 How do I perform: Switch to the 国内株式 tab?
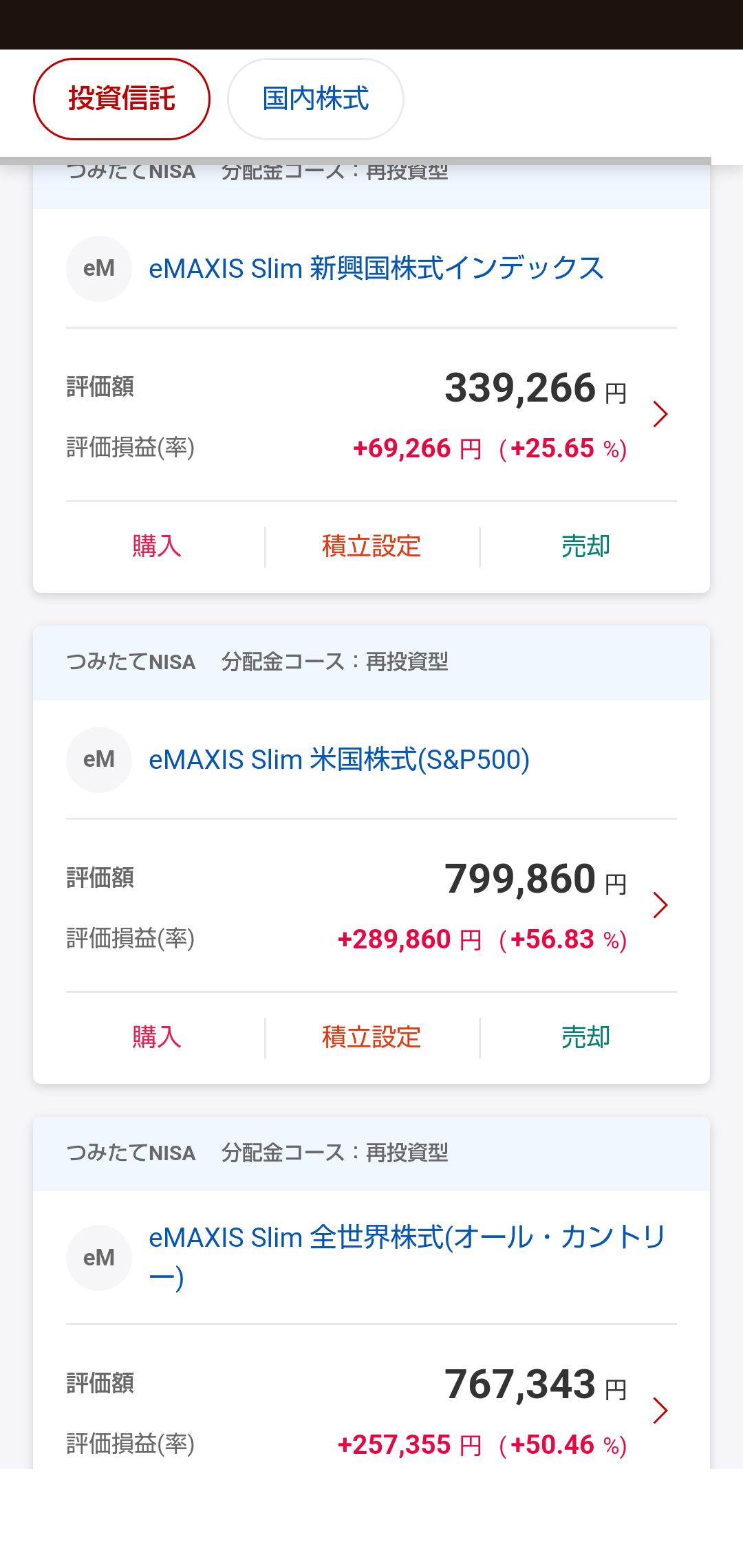click(x=316, y=99)
